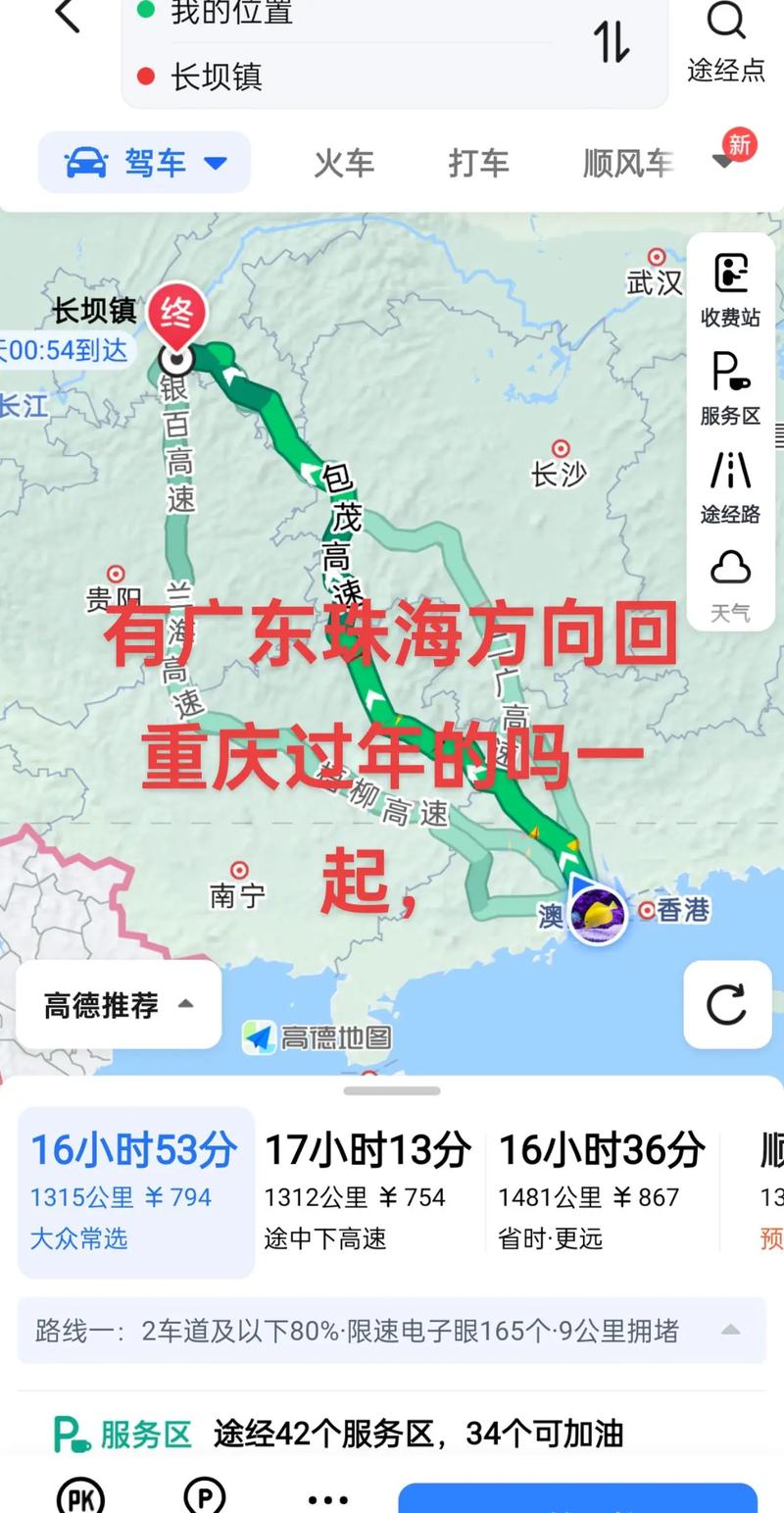Tap the route refresh icon on the map
Screen dimensions: 784x1513
click(x=727, y=1002)
